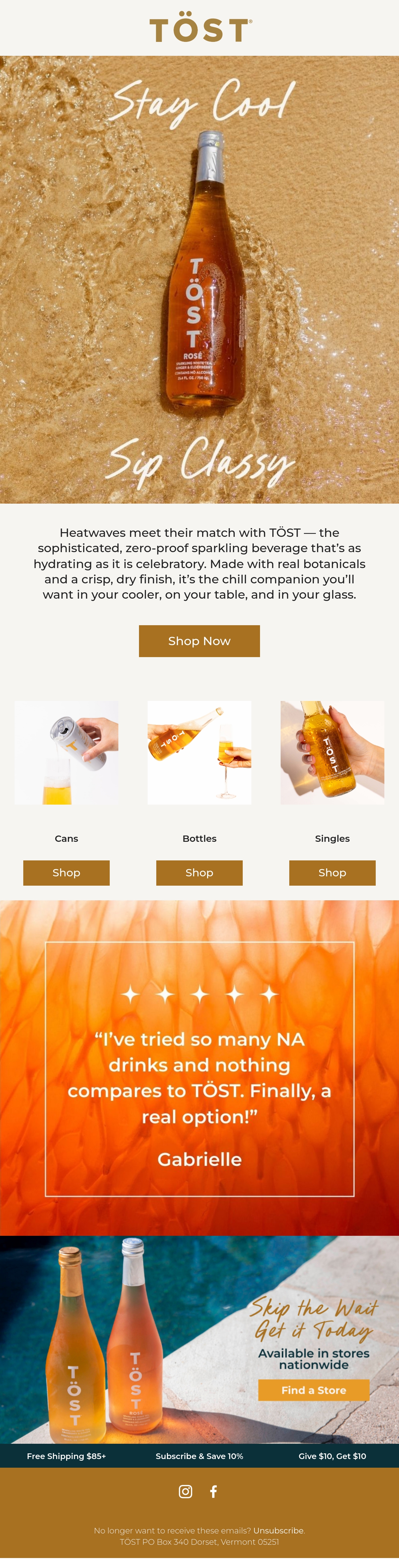The height and width of the screenshot is (1568, 399).
Task: Tap the Shop Now button
Action: point(199,641)
